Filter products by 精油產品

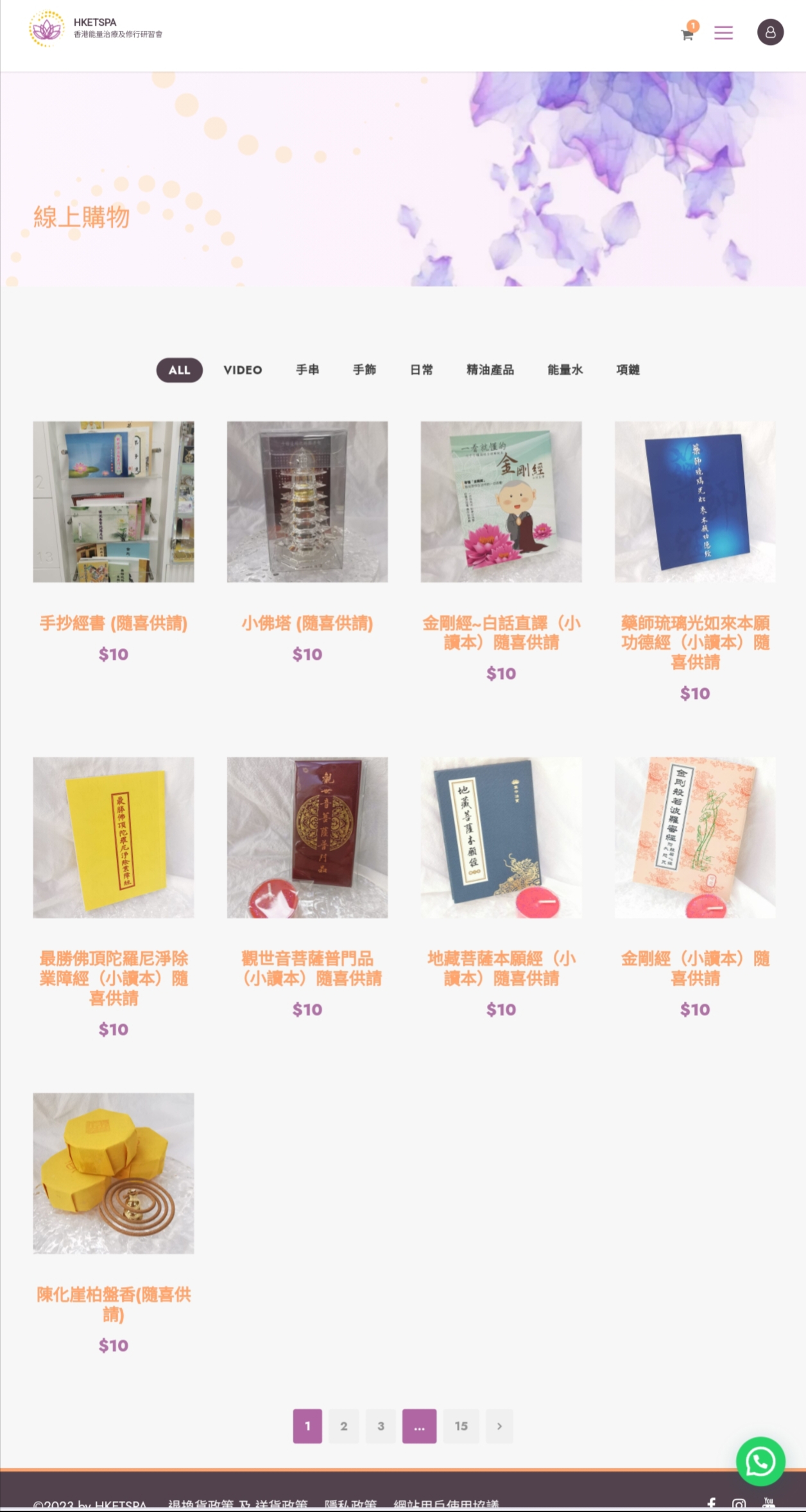click(x=490, y=370)
